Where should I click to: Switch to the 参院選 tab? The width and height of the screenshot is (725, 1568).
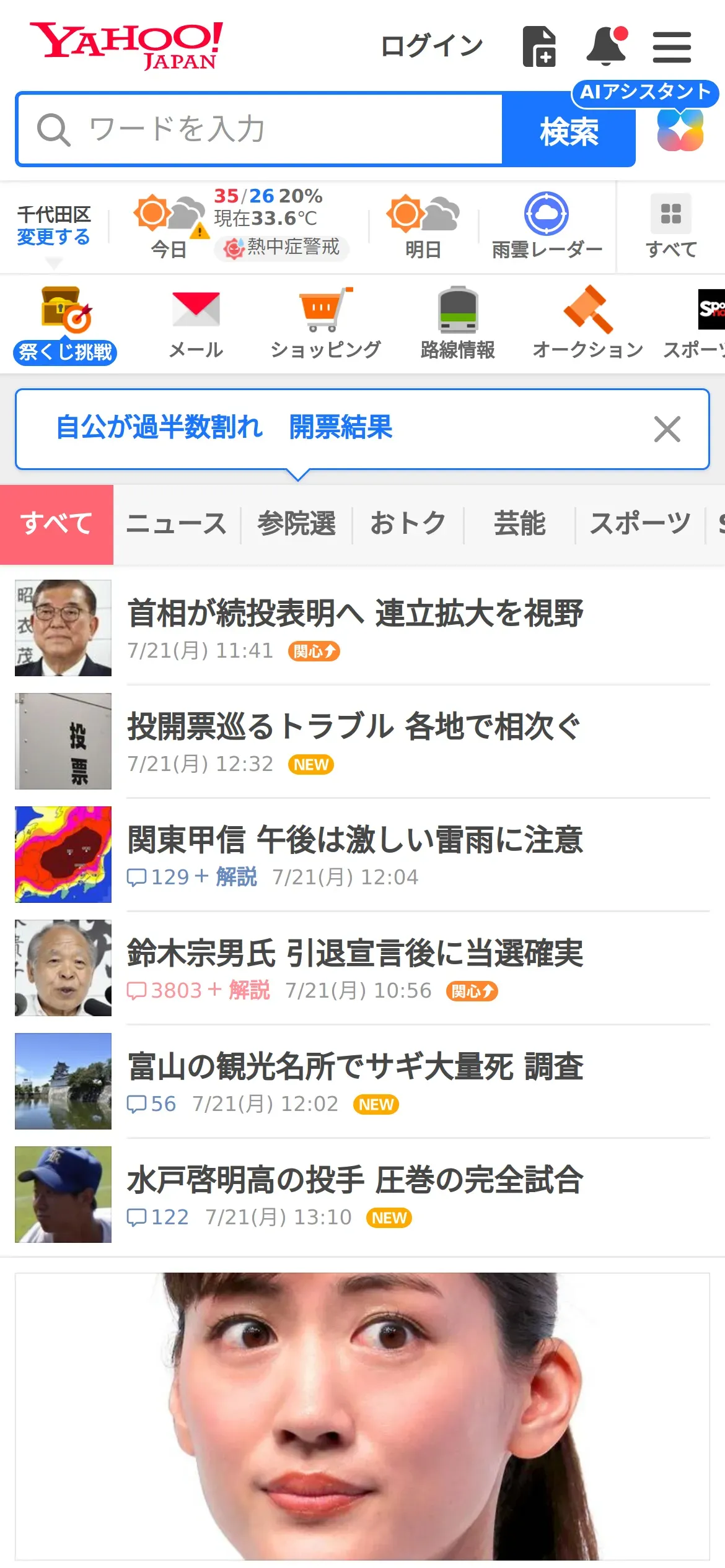[296, 524]
